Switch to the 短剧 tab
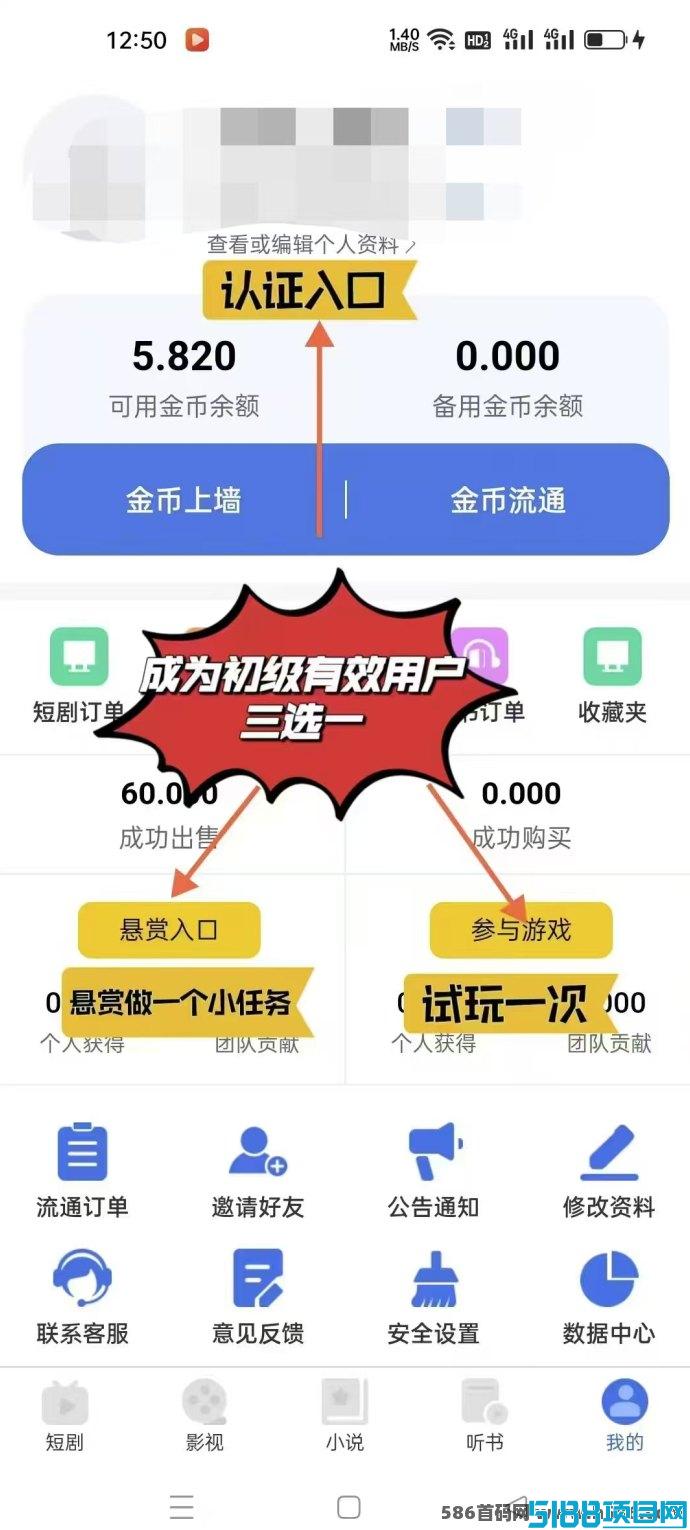The image size is (690, 1530). pos(65,1415)
